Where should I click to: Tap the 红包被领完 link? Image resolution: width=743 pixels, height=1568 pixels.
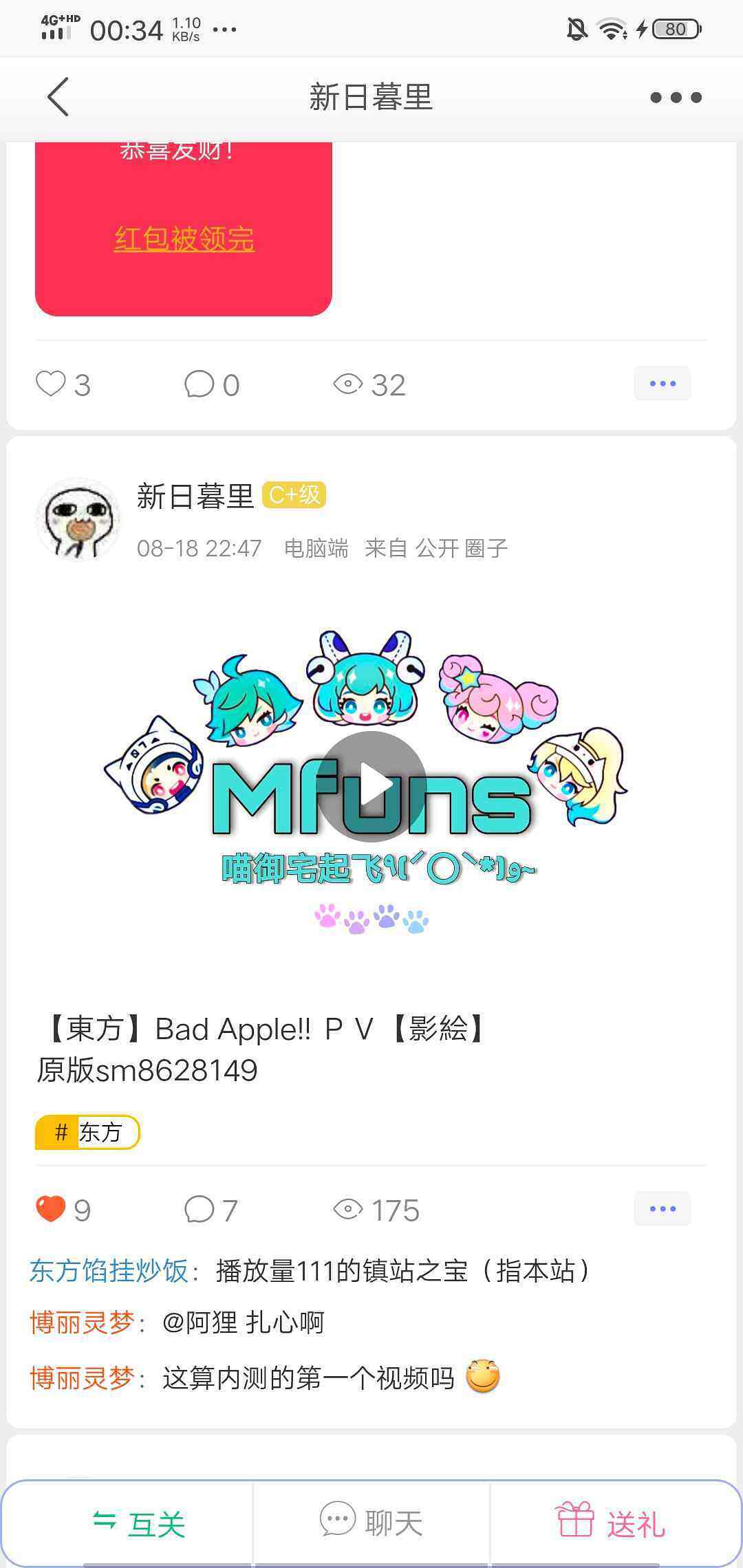click(184, 239)
